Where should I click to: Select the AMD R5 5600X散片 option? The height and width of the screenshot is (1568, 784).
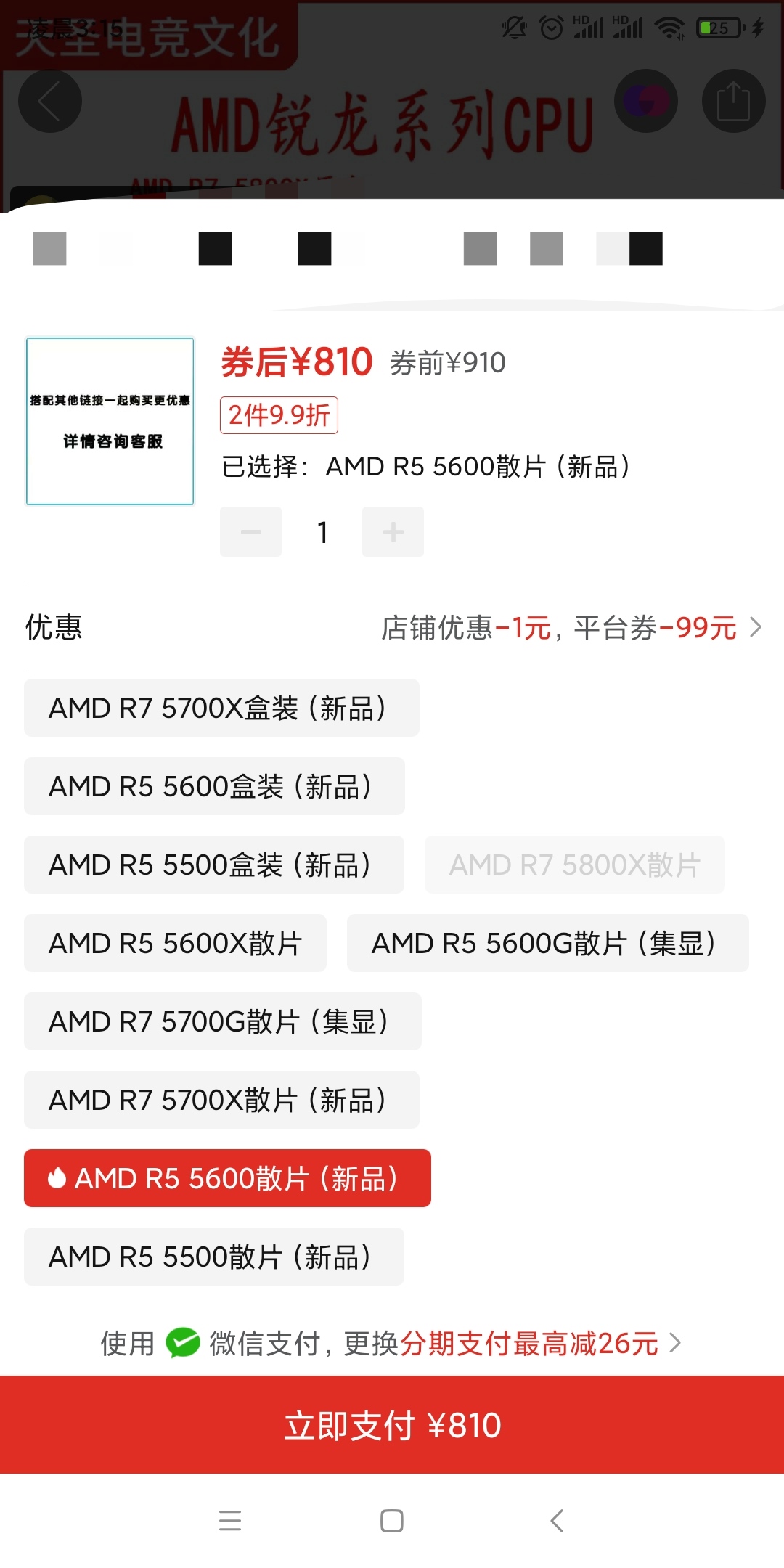point(174,943)
